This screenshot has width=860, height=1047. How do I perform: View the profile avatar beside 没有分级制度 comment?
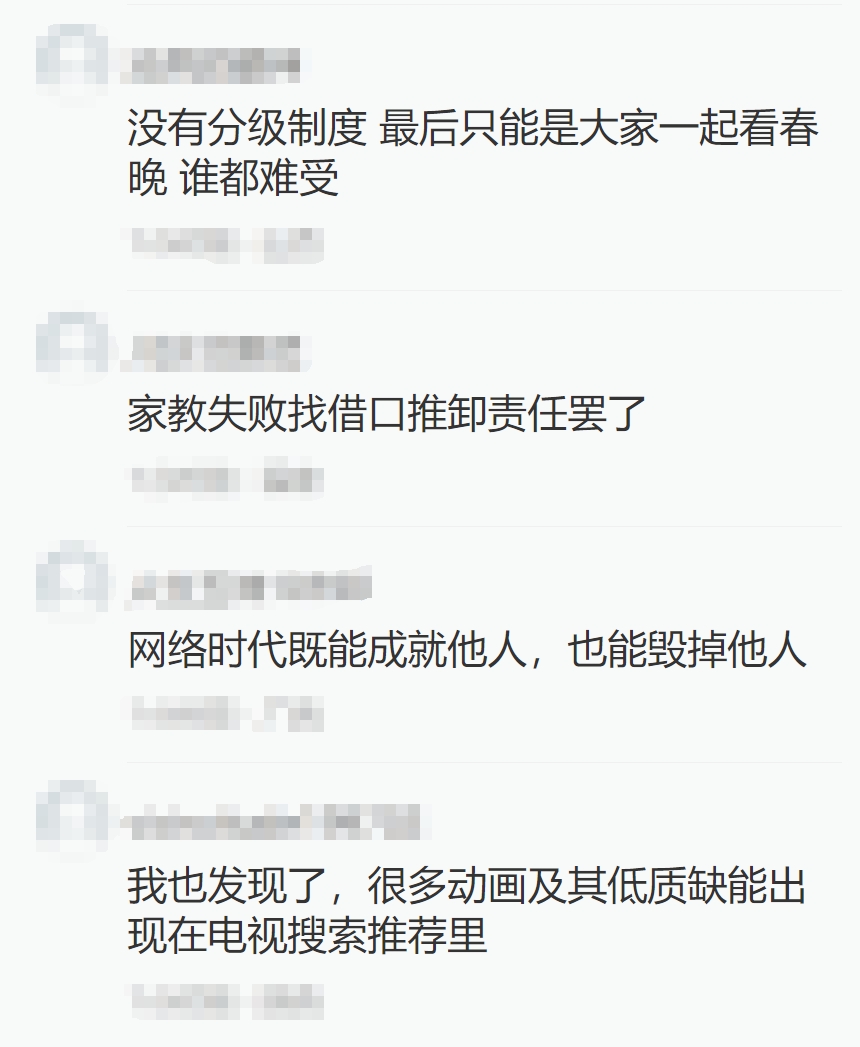coord(71,61)
